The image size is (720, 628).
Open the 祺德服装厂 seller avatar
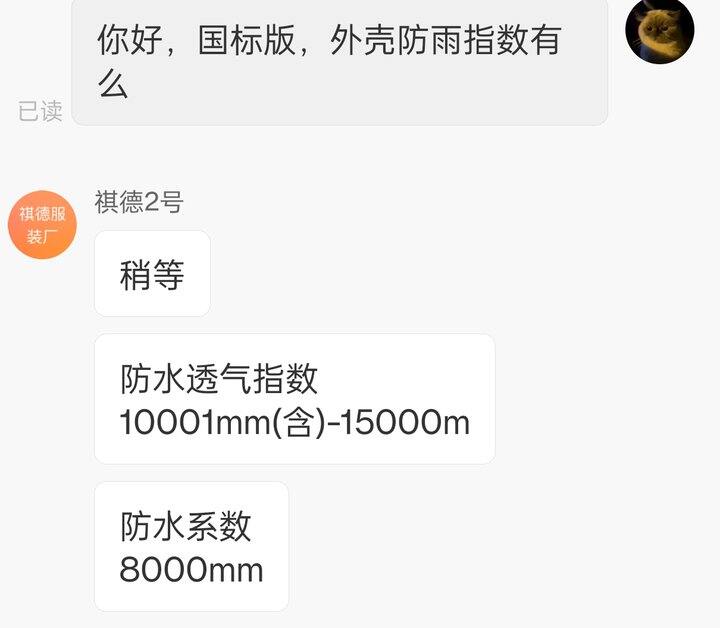(x=42, y=224)
